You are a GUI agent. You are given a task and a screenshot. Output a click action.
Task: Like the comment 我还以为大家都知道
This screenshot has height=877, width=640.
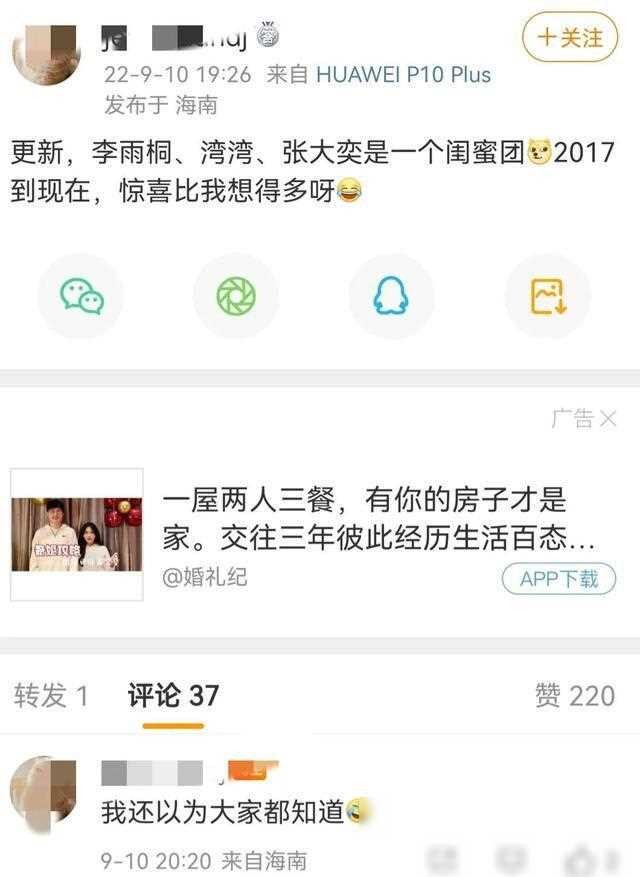coord(580,860)
